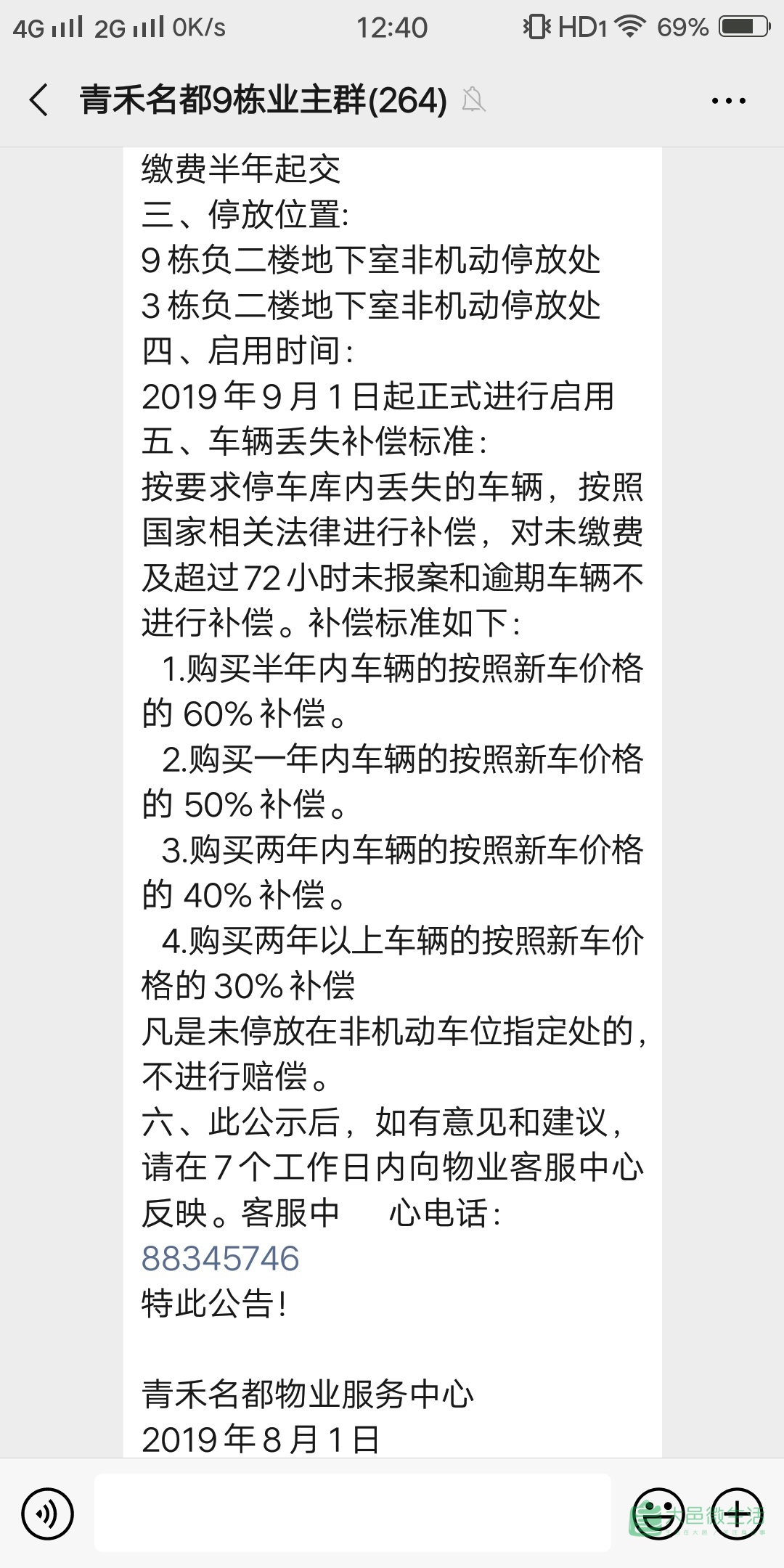Open the emoji sticker panel
This screenshot has height=1568, width=784.
click(x=659, y=1514)
